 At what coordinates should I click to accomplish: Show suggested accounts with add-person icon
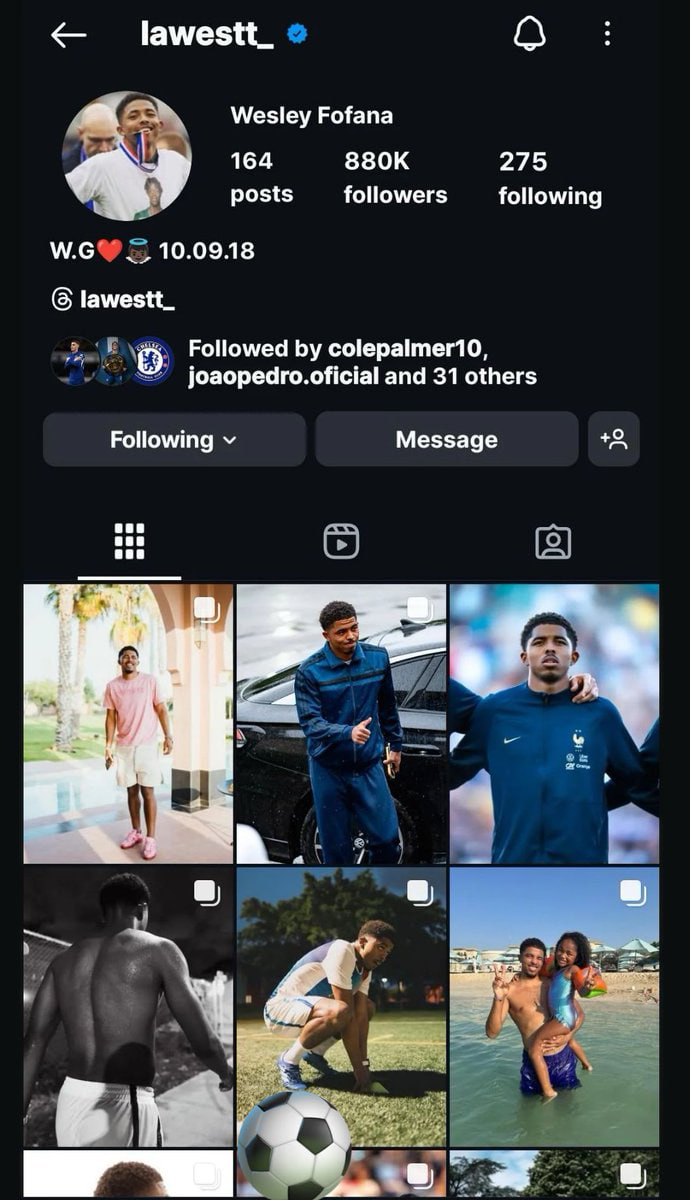pos(613,439)
